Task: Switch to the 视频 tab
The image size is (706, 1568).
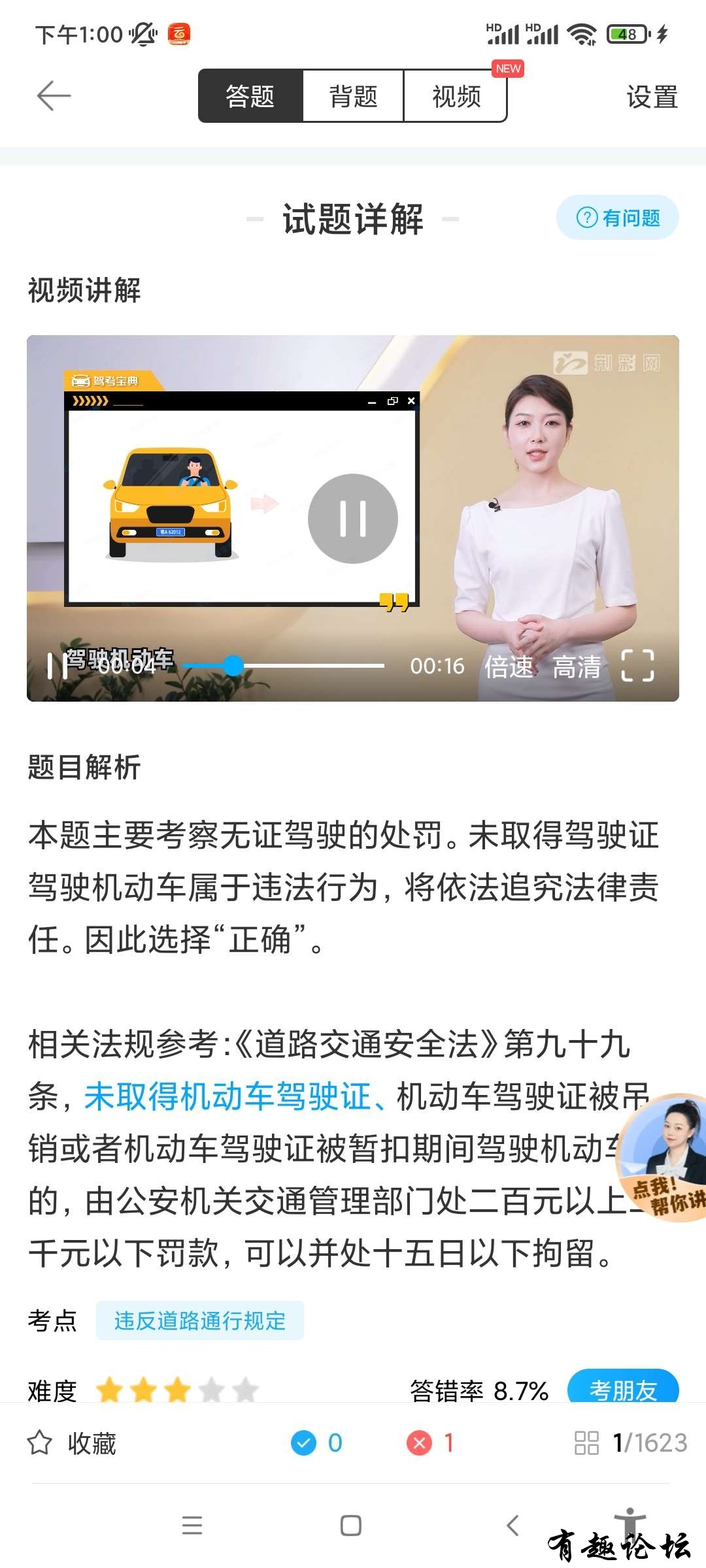Action: [456, 96]
